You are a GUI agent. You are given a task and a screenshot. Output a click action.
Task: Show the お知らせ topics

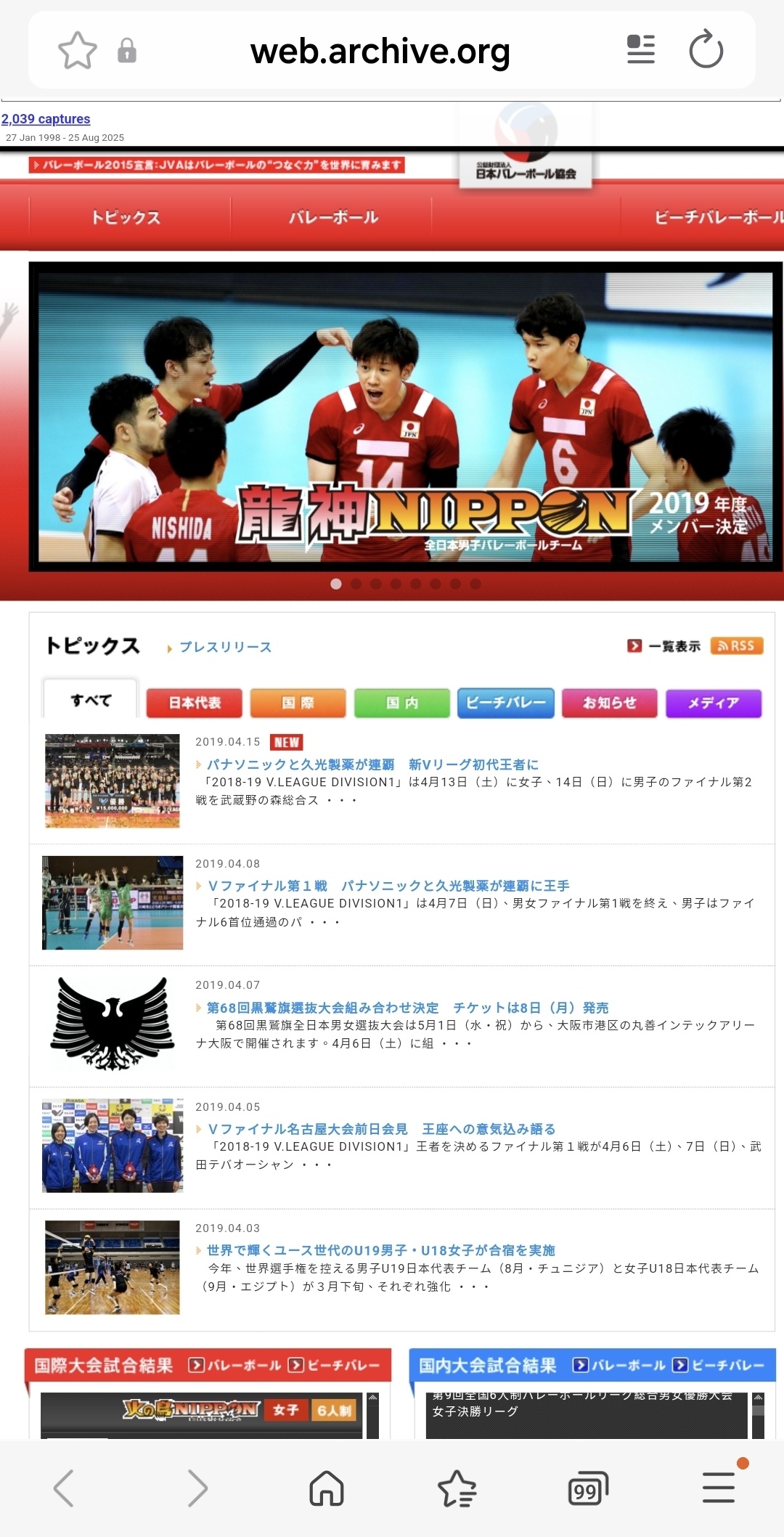[610, 703]
